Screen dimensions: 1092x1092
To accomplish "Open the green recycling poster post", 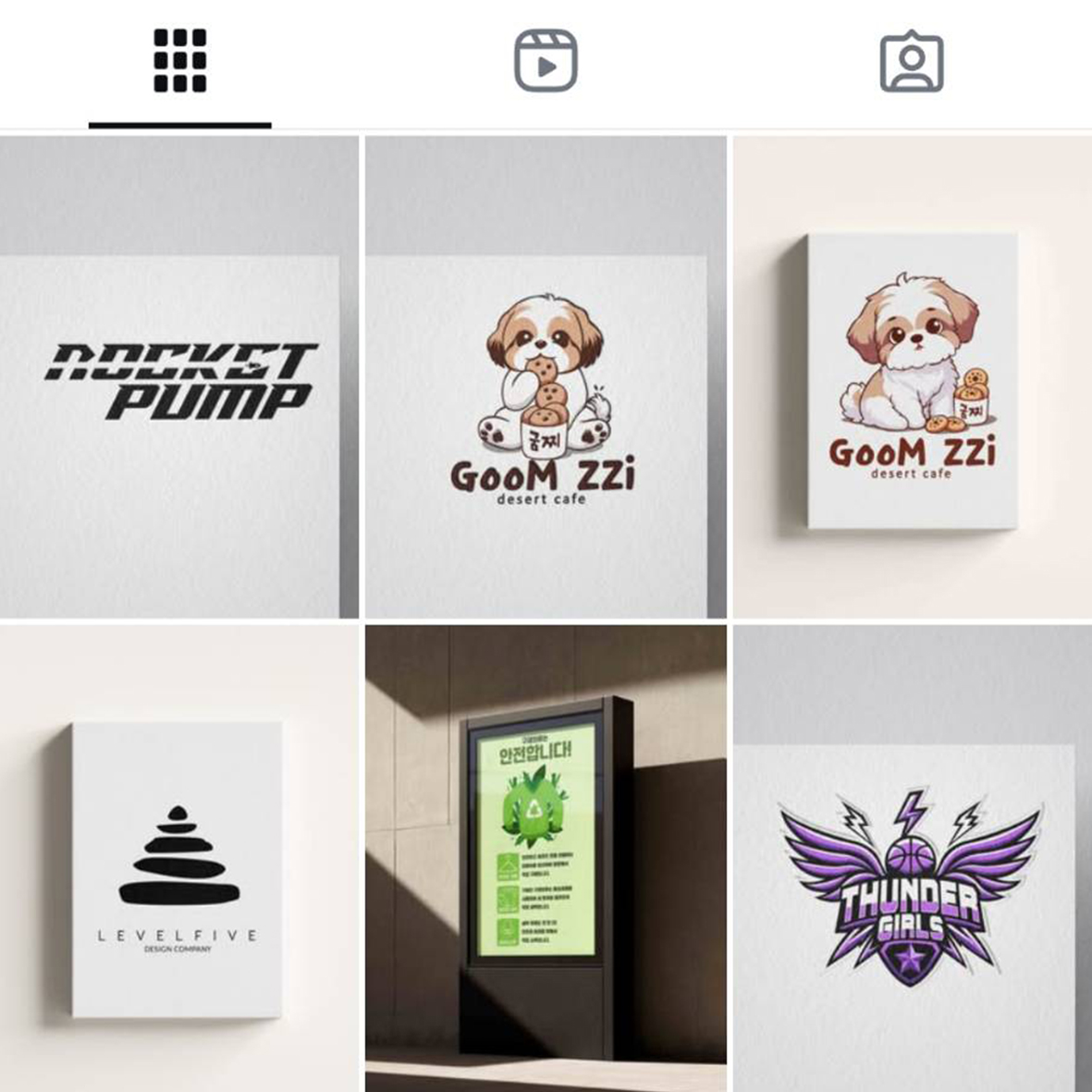I will (x=546, y=858).
